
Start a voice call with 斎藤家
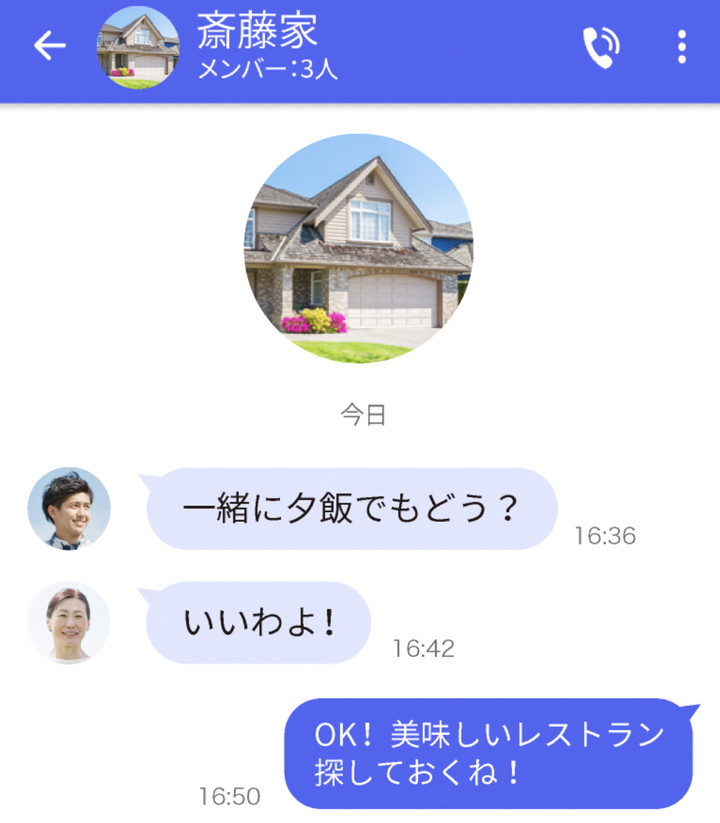pyautogui.click(x=600, y=47)
